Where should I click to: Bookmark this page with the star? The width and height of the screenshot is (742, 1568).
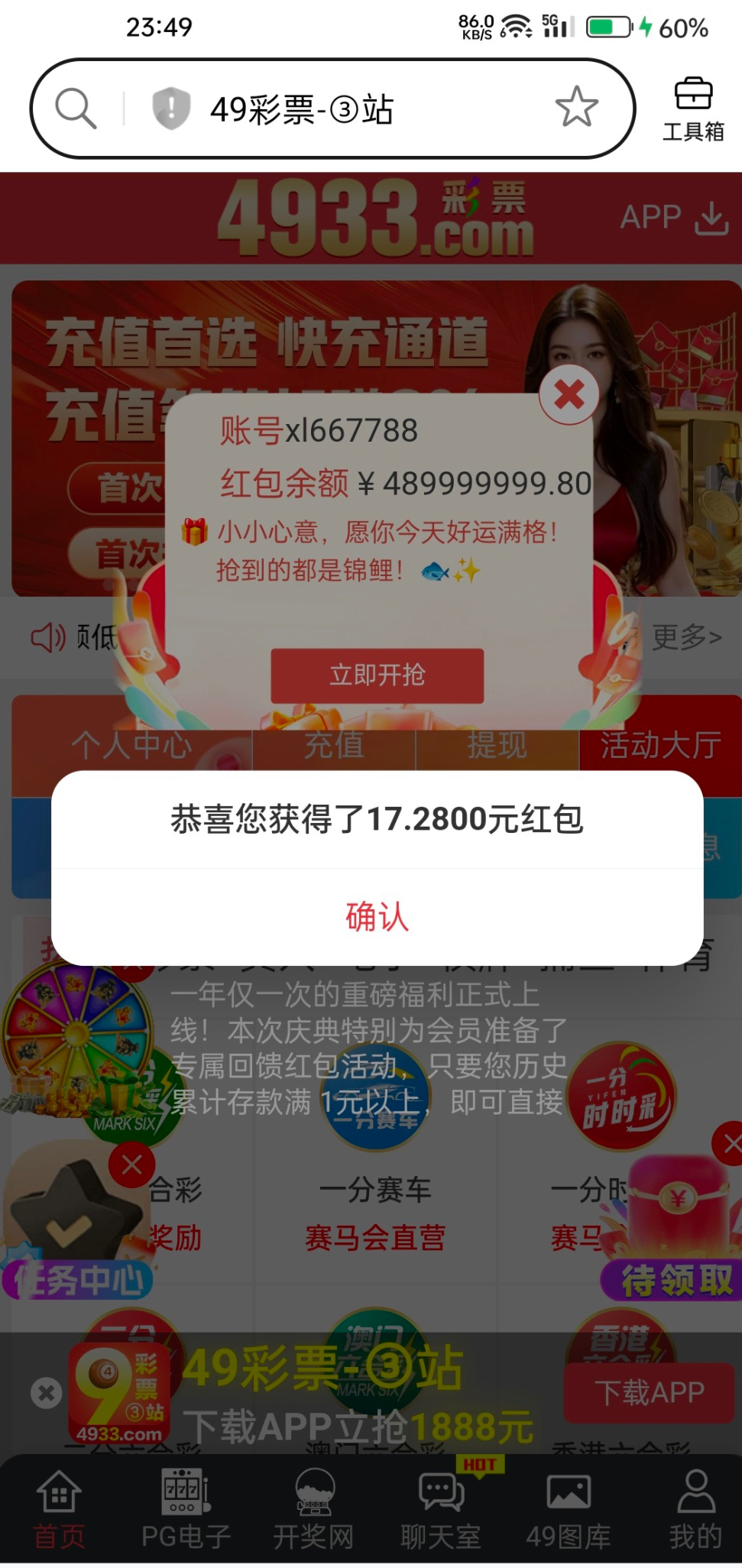point(576,107)
